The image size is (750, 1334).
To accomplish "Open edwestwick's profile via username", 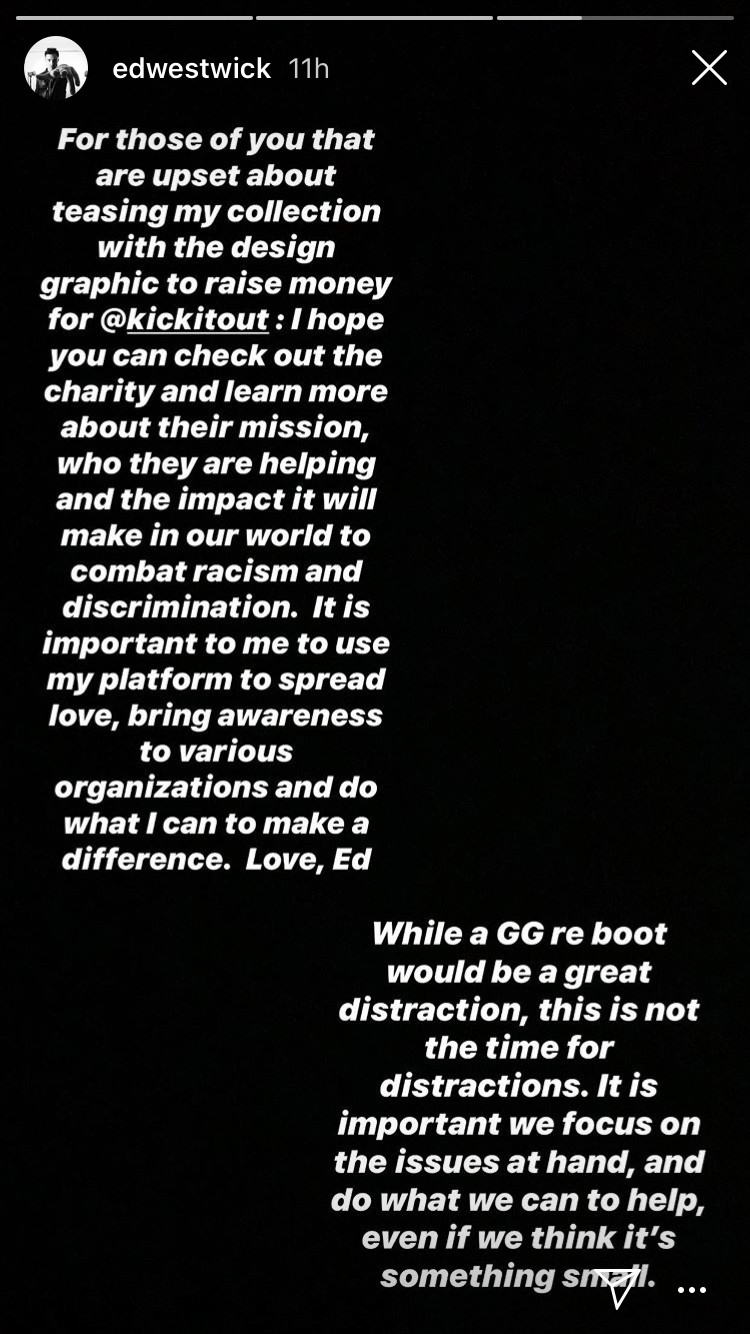I will point(192,68).
